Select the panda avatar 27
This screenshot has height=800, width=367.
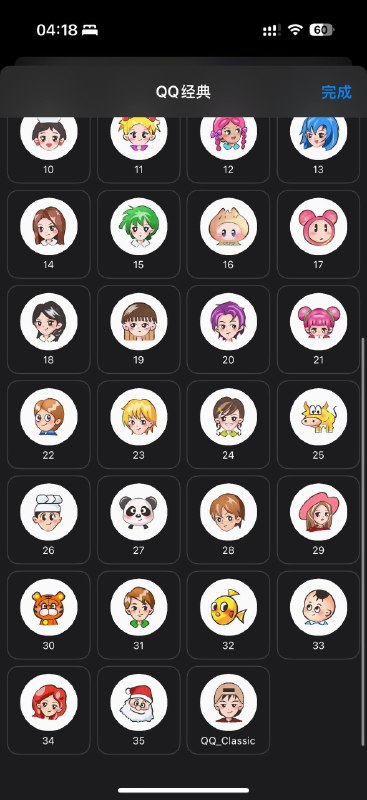[x=139, y=519]
